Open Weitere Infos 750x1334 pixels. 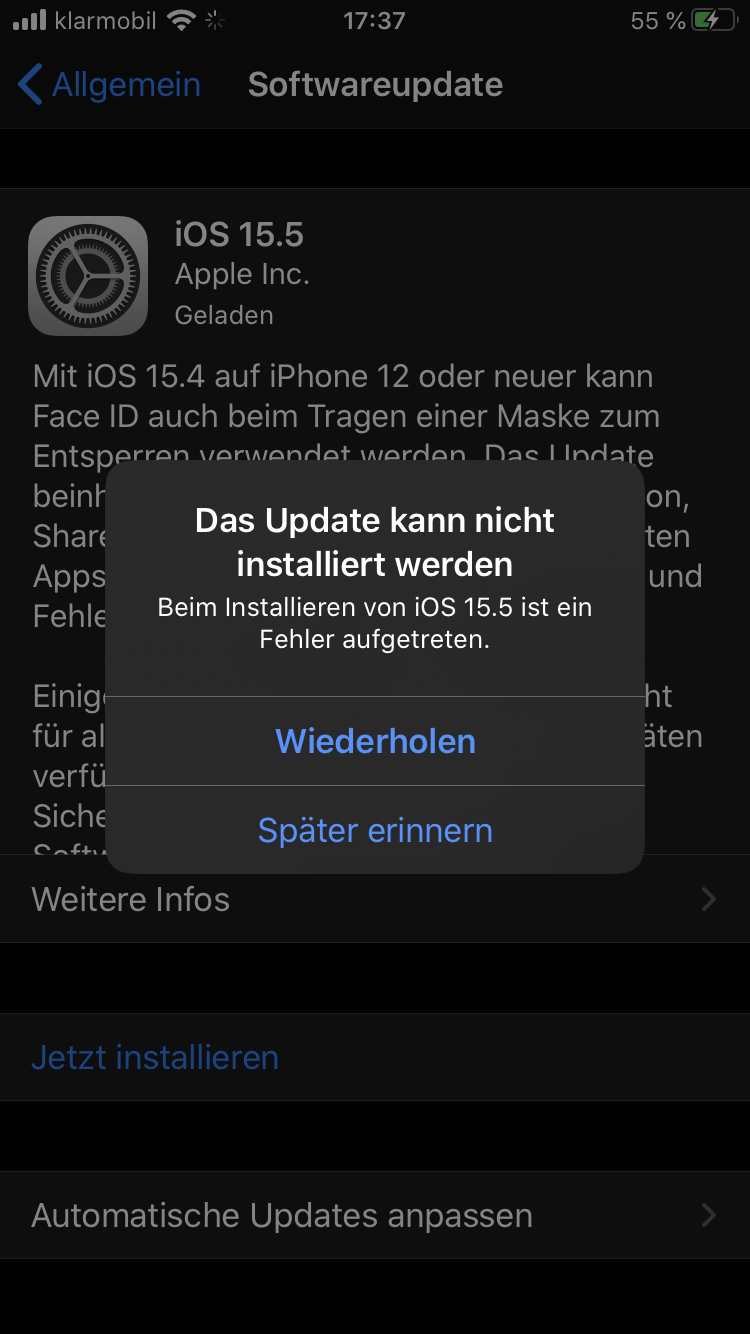[x=375, y=899]
